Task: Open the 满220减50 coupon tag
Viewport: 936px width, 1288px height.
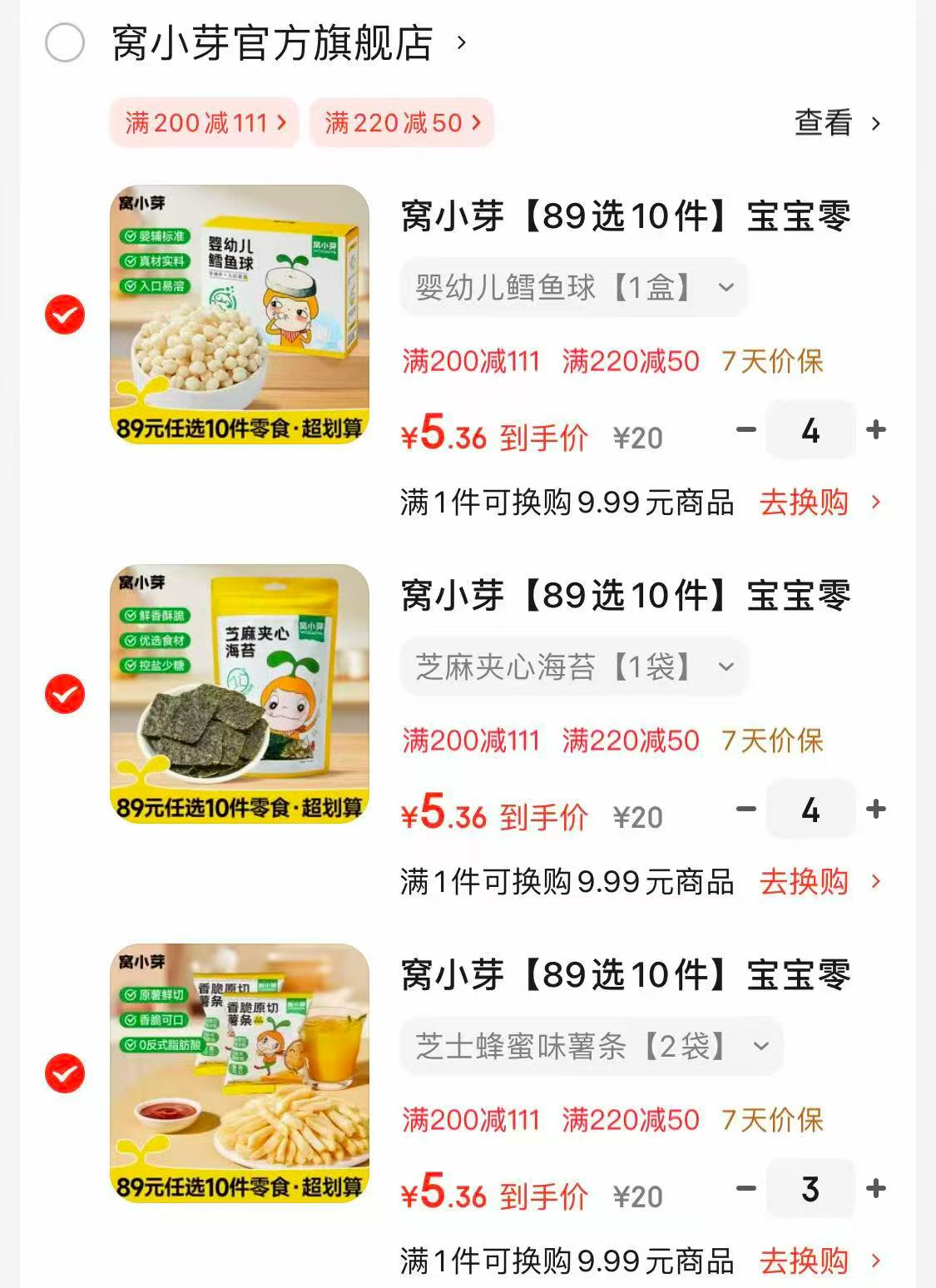Action: point(402,123)
